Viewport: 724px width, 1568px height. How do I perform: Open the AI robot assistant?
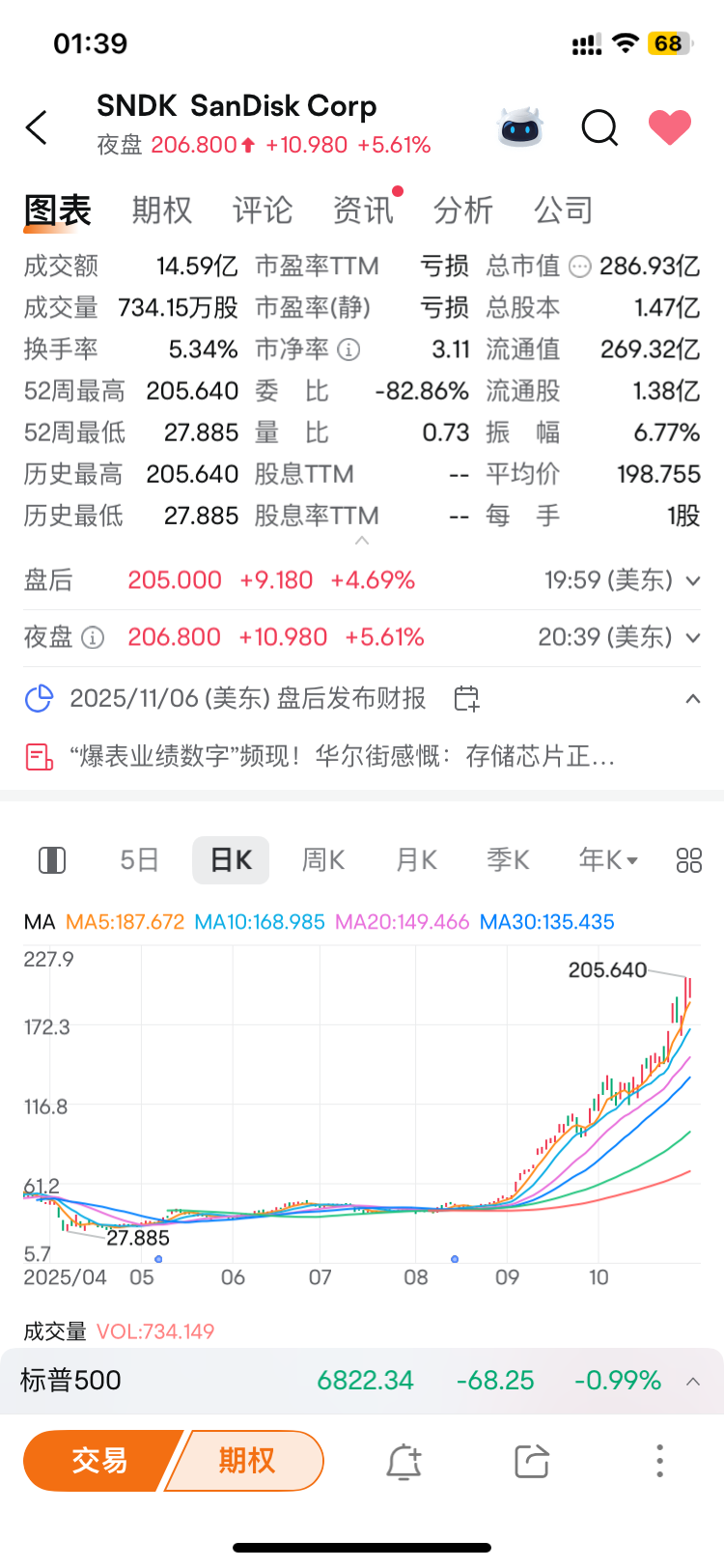pos(520,127)
